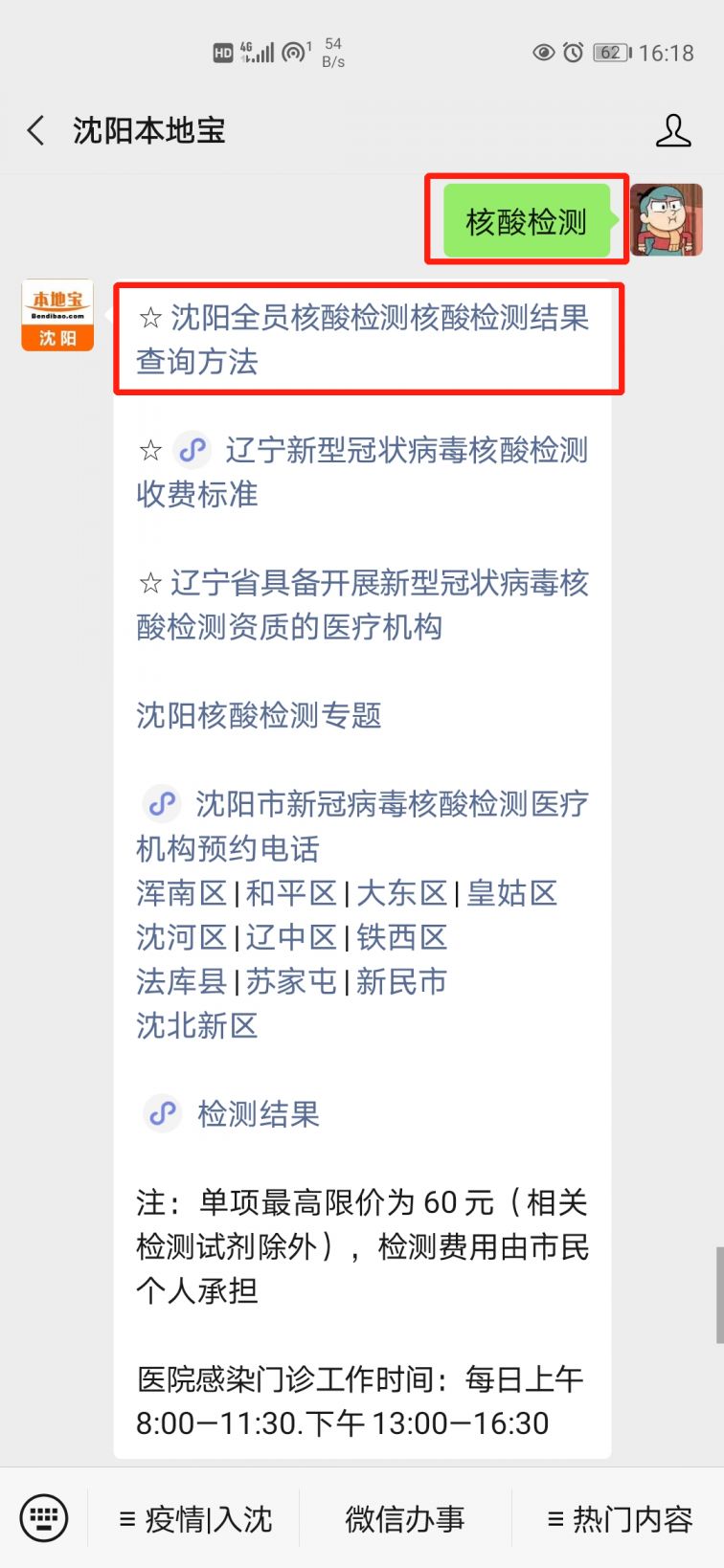Open the 浑南区 appointment phone link

(x=183, y=893)
